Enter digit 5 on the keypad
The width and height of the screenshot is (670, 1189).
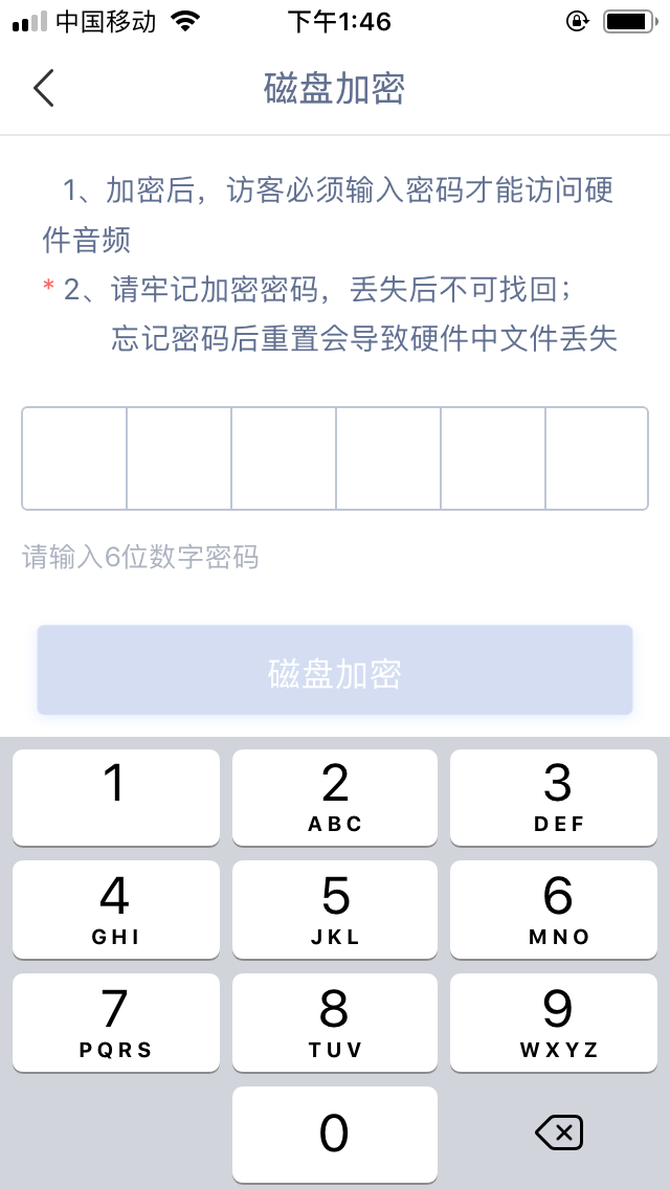click(x=335, y=909)
